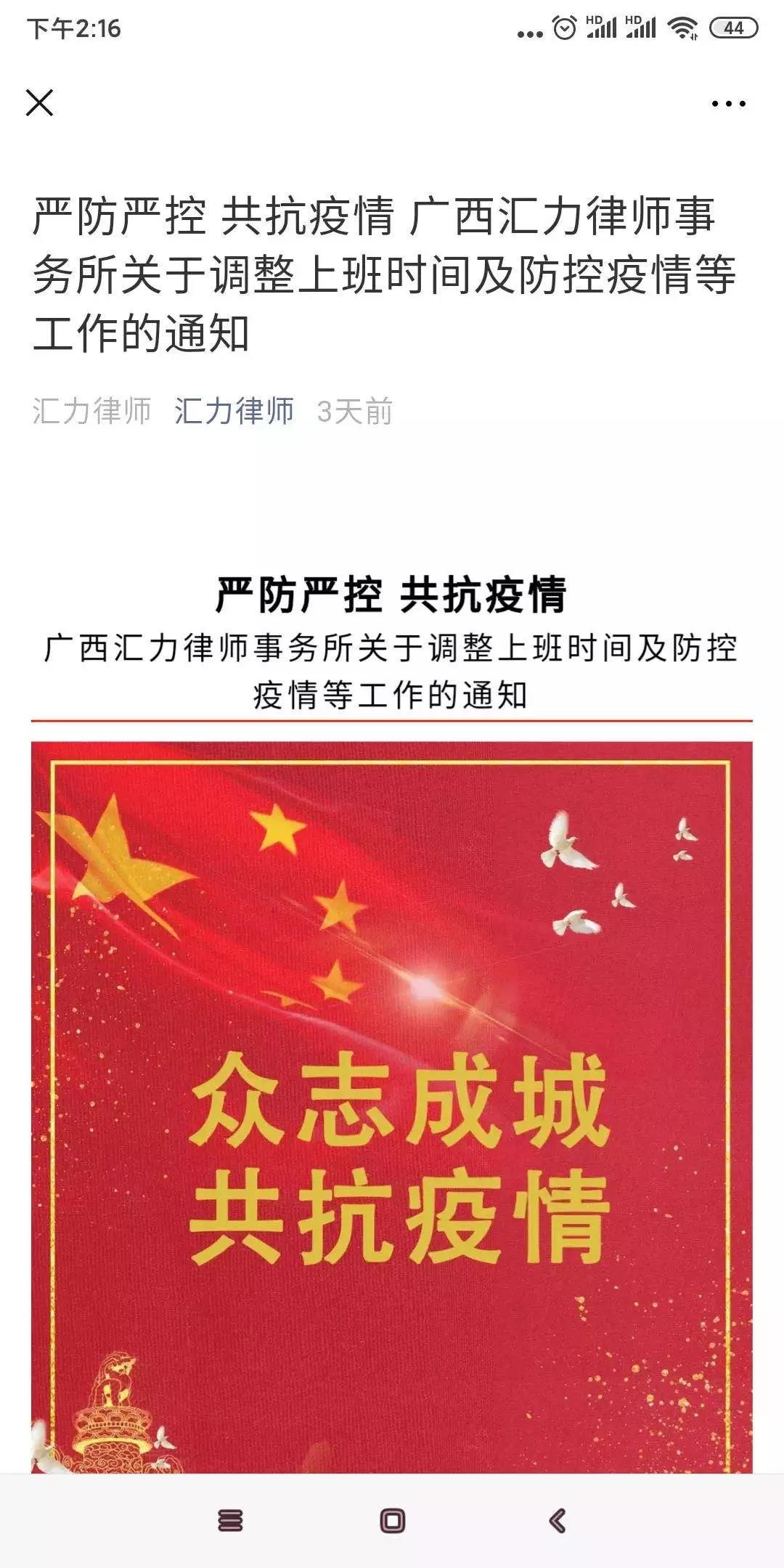784x1568 pixels.
Task: Close the article with the X icon
Action: pos(40,102)
